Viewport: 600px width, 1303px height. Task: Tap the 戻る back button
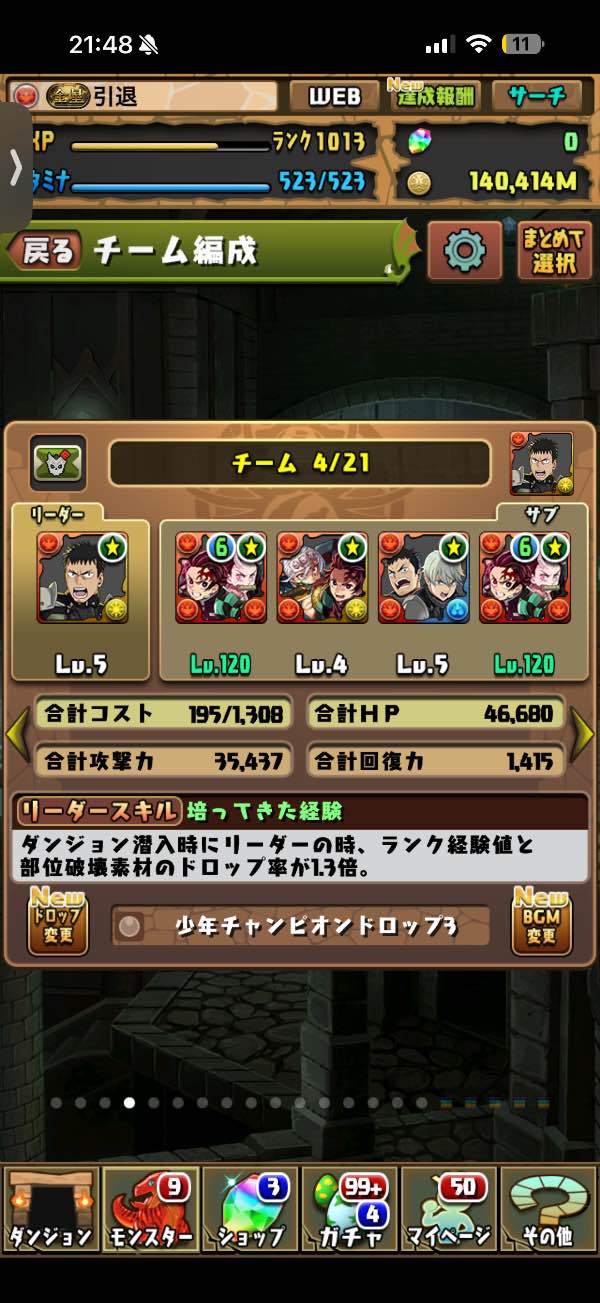44,251
